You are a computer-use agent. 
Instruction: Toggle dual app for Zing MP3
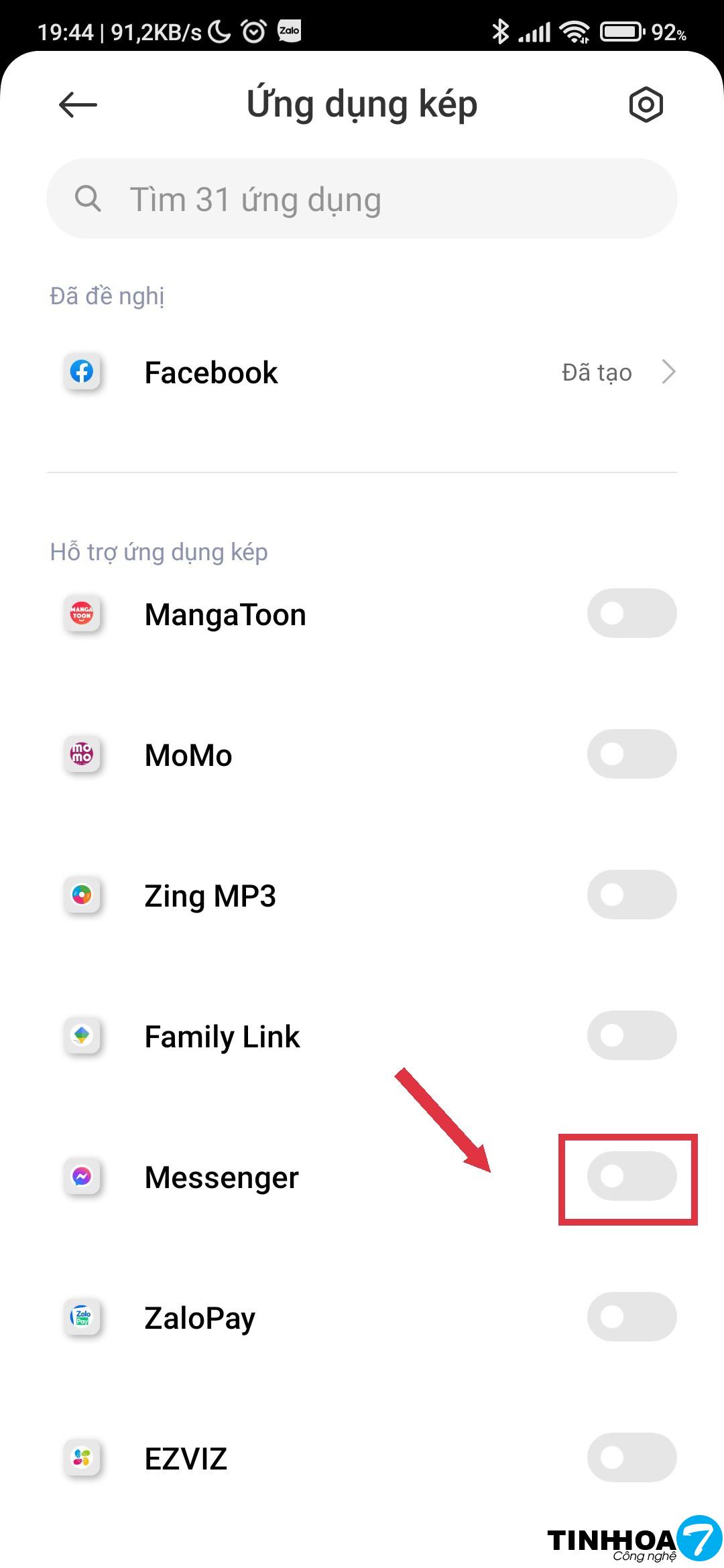631,895
